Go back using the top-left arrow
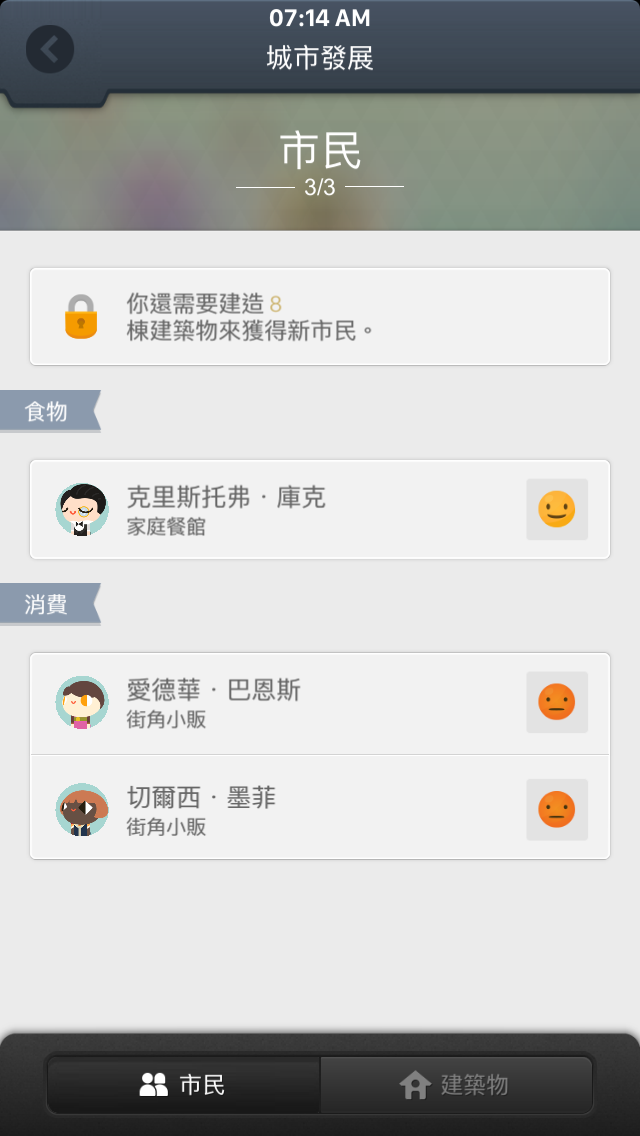The image size is (640, 1136). tap(50, 49)
